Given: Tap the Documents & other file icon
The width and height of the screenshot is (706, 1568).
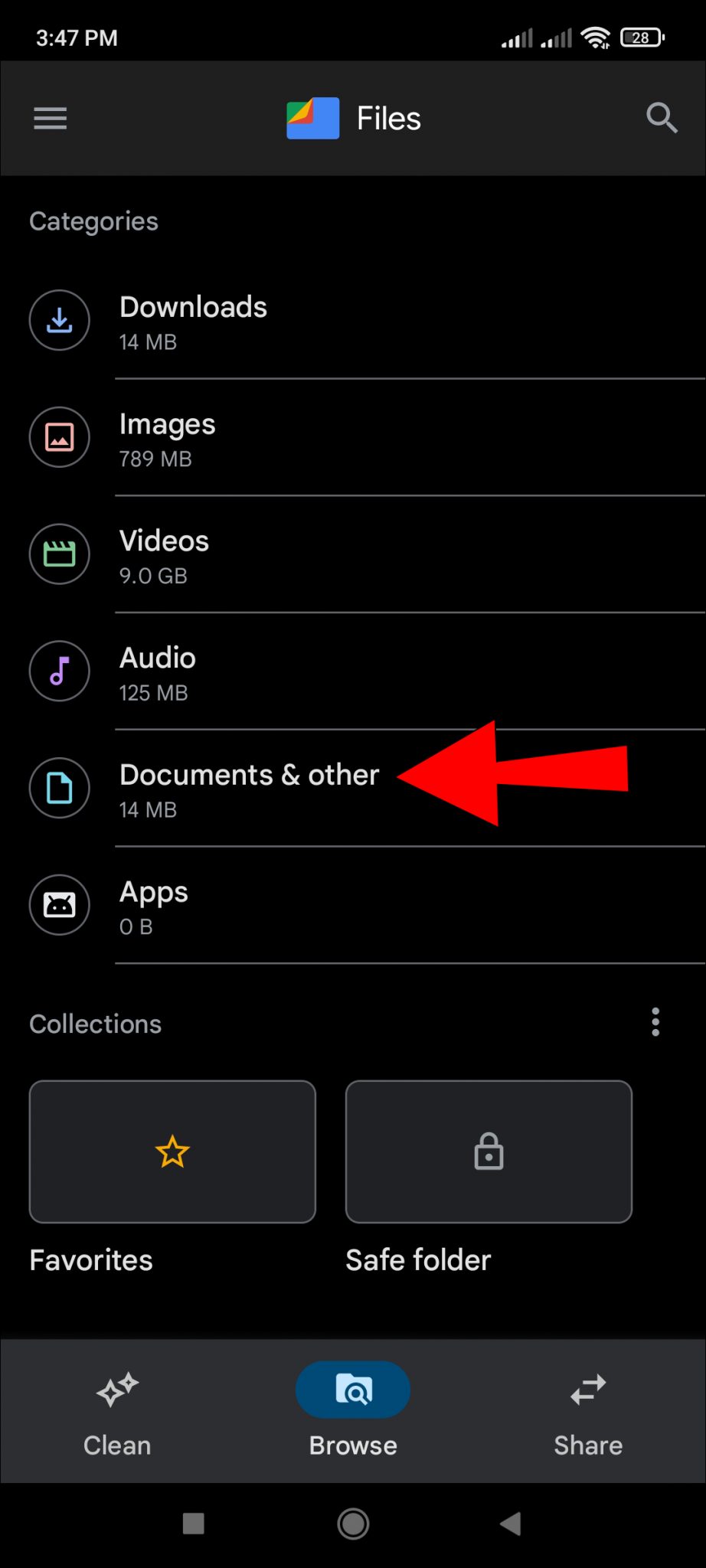Looking at the screenshot, I should click(59, 789).
